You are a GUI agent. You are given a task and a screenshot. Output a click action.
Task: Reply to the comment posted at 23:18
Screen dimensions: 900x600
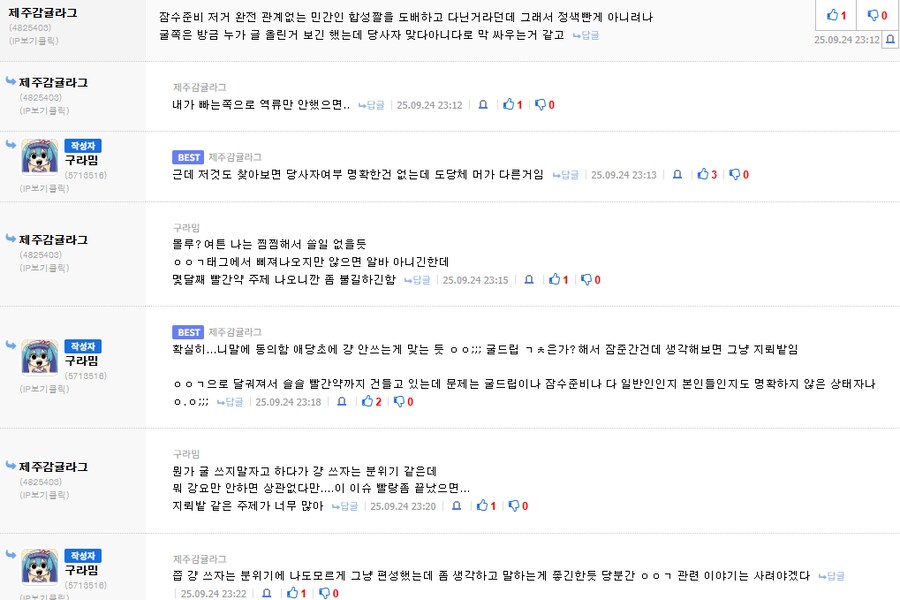[232, 402]
